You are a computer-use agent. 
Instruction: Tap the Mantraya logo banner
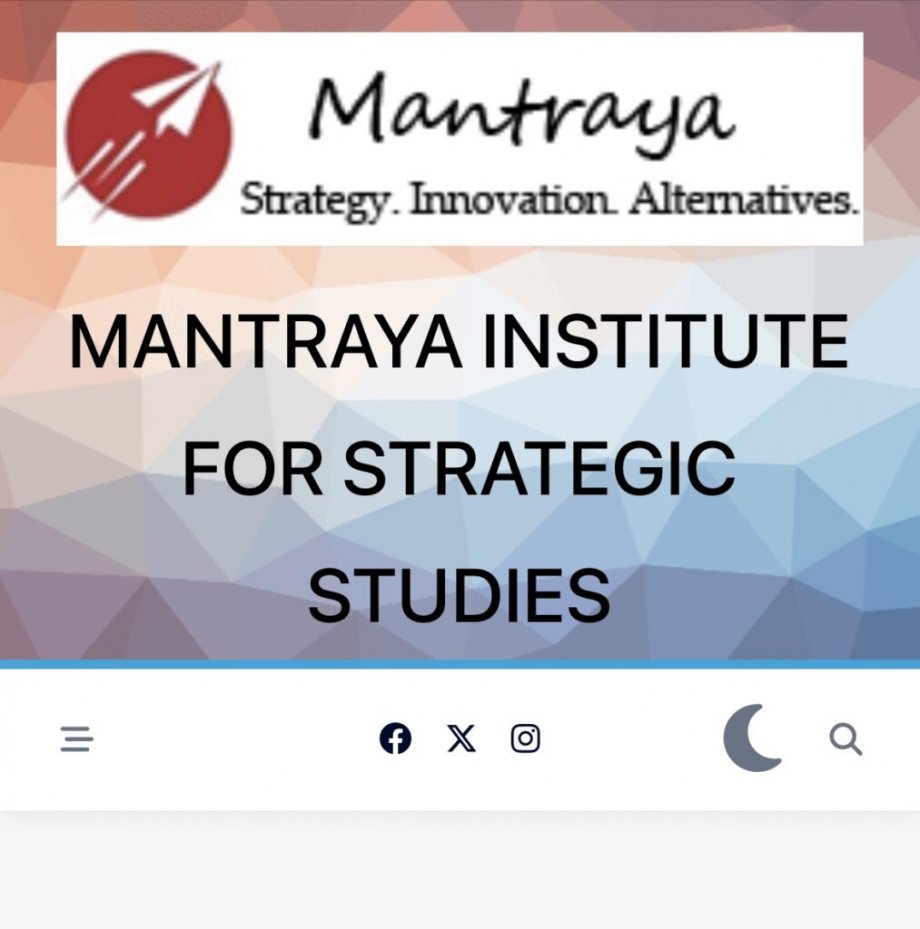click(x=459, y=138)
